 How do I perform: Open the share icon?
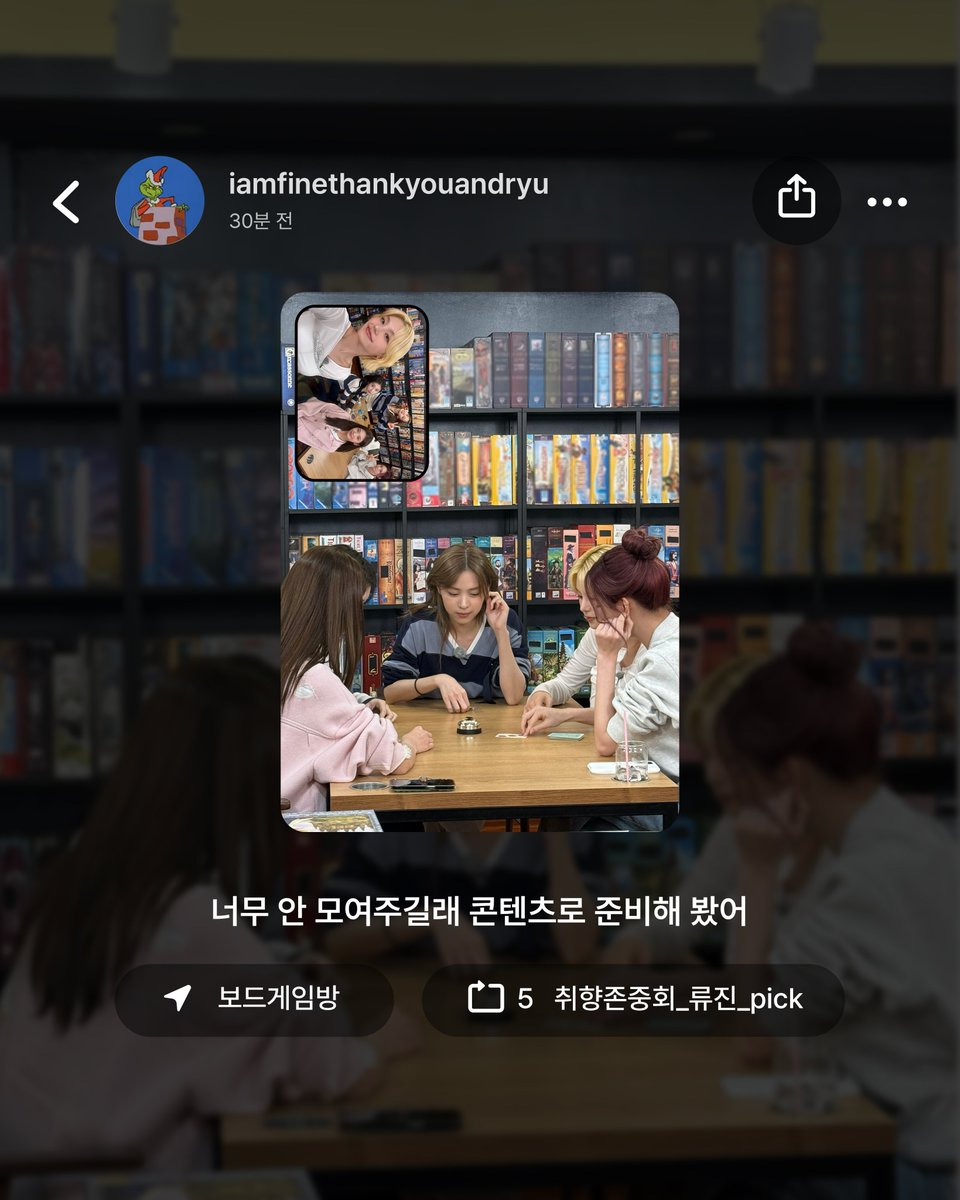[796, 200]
